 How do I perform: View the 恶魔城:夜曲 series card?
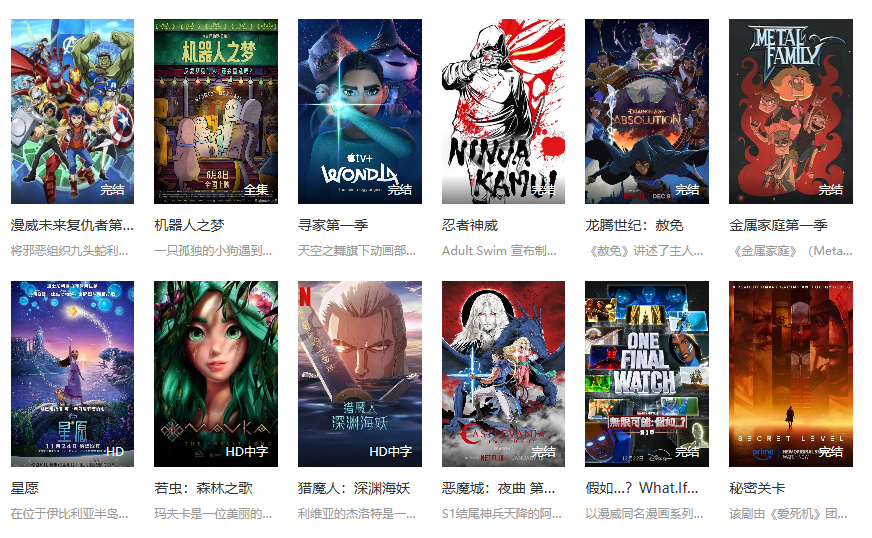point(503,373)
